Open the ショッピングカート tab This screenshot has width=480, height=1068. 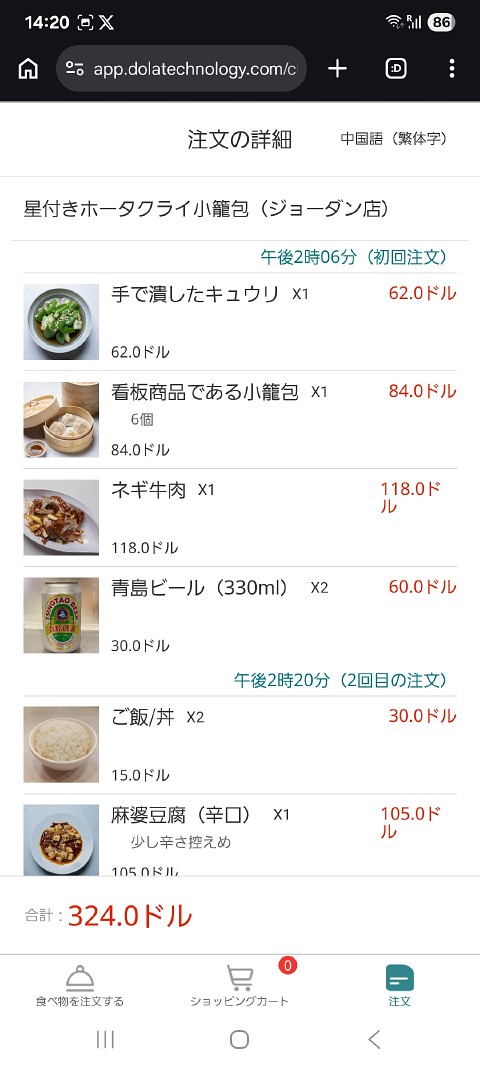click(x=239, y=986)
